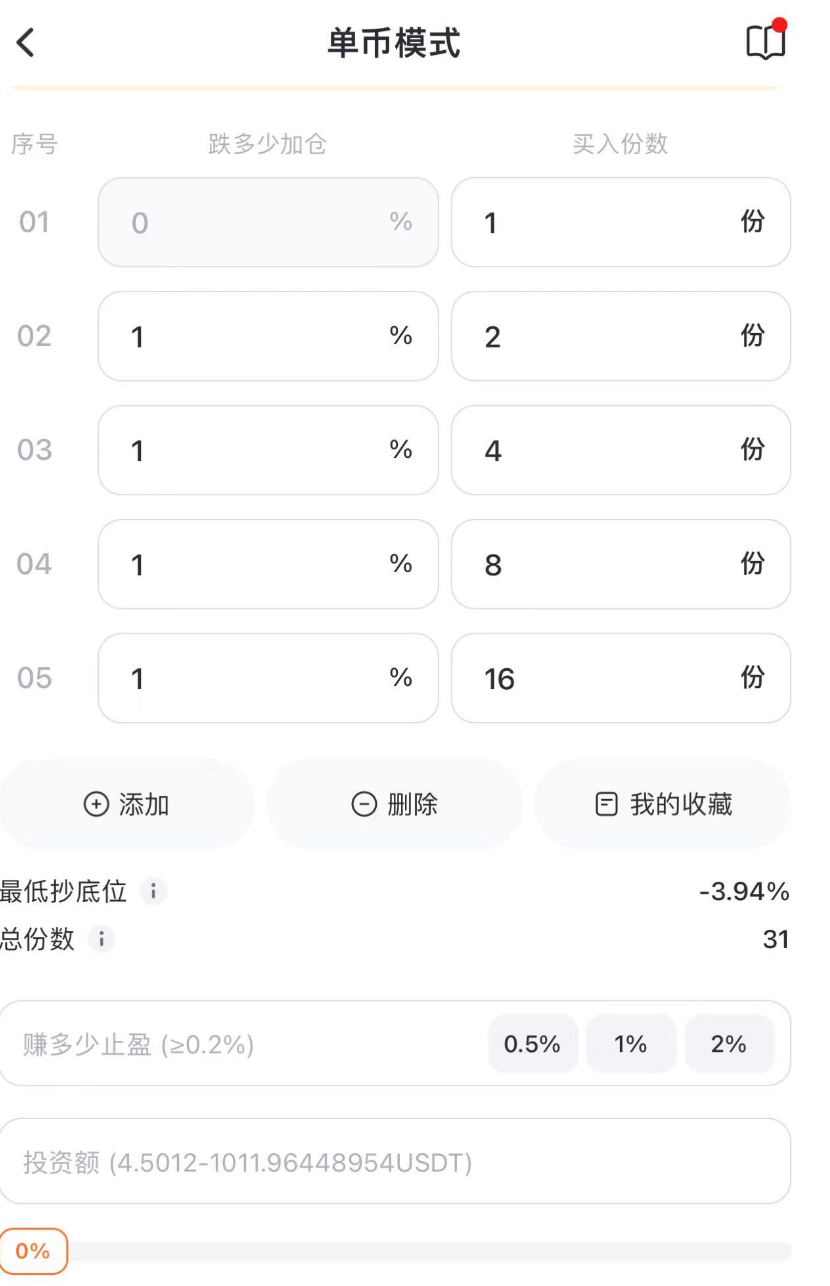This screenshot has height=1286, width=830.
Task: Go back using the top-left arrow
Action: pyautogui.click(x=26, y=43)
